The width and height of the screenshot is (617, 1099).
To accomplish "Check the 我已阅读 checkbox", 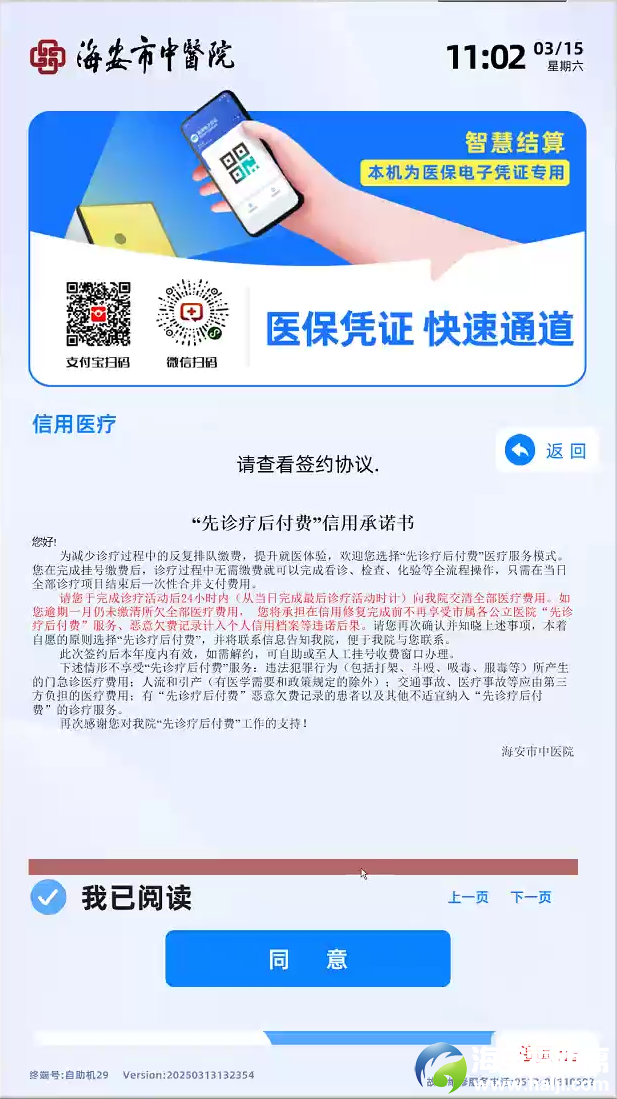I will pyautogui.click(x=48, y=897).
